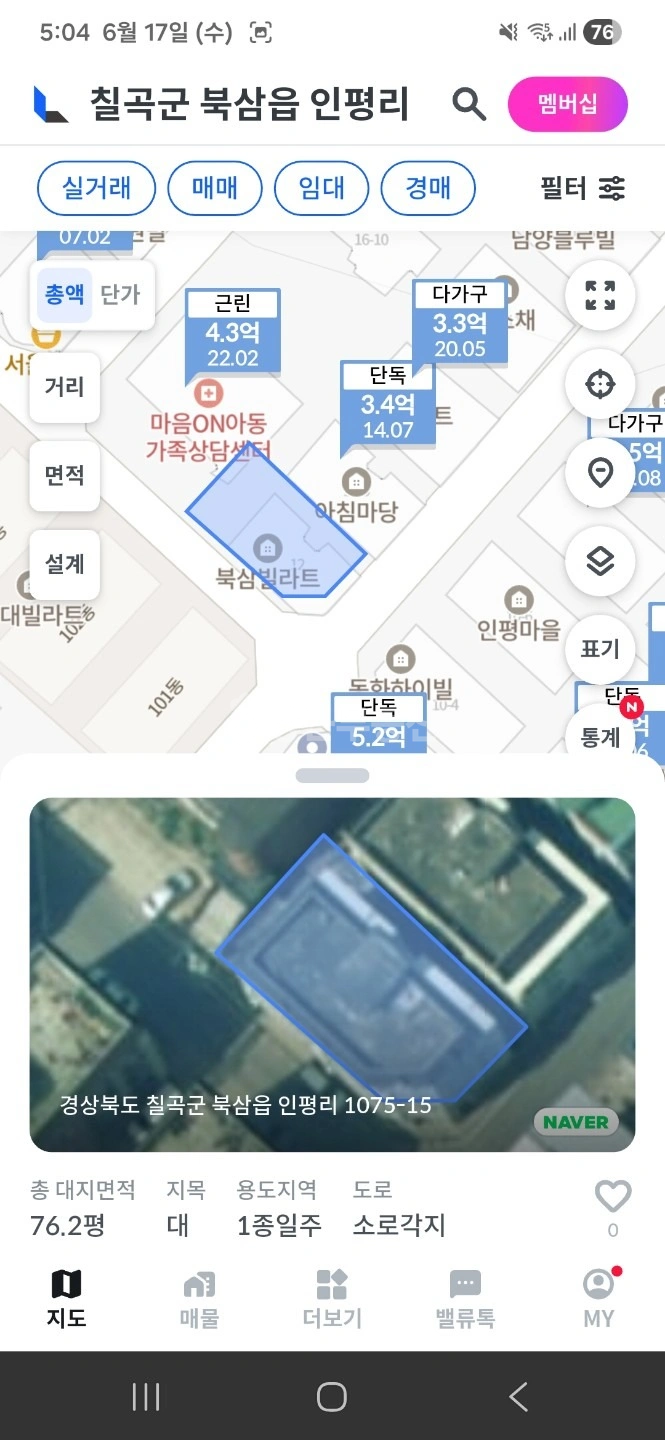The image size is (665, 1440).
Task: Select the 실거래 filter chip
Action: (x=97, y=188)
